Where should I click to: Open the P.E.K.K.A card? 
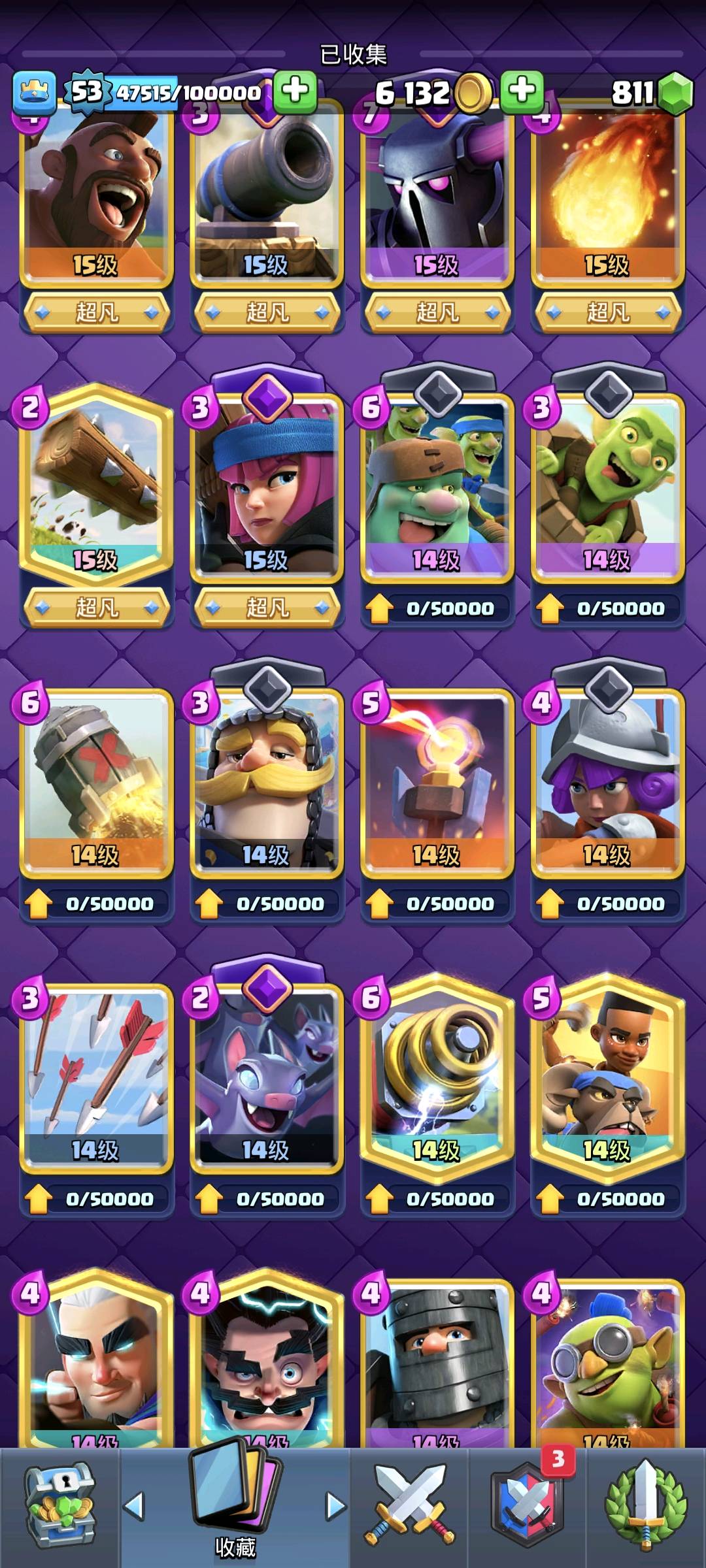(x=437, y=196)
